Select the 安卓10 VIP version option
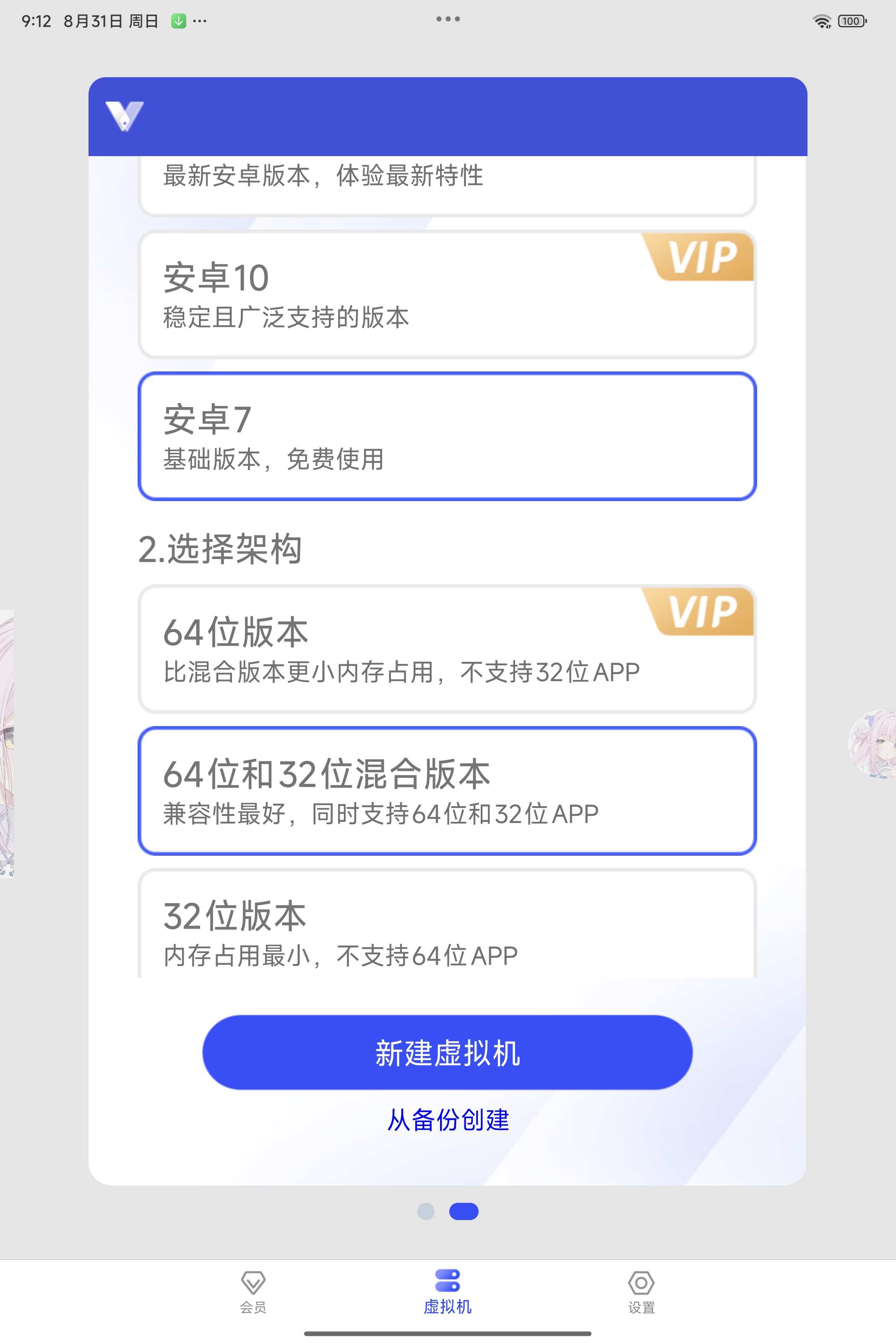Viewport: 896px width, 1343px height. pos(447,295)
